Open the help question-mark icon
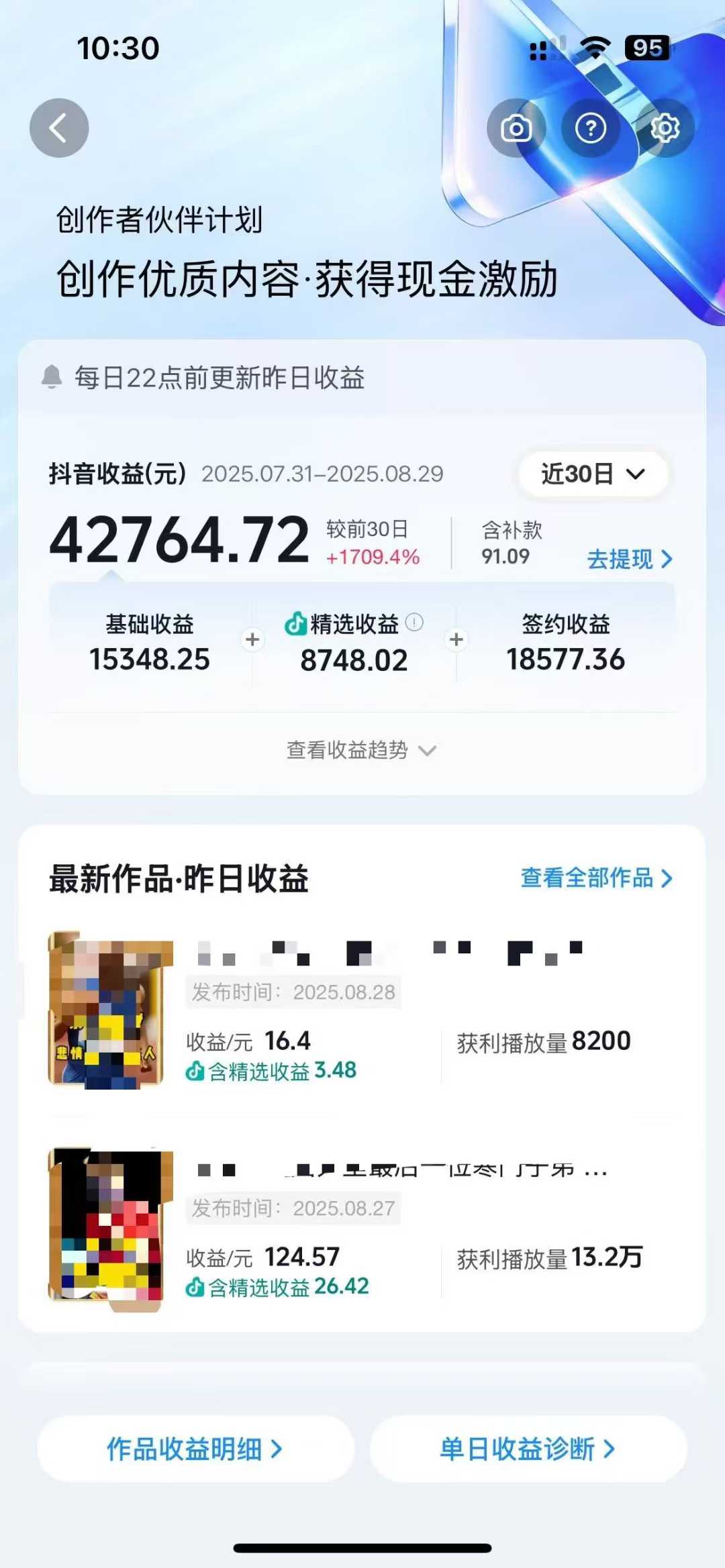 pos(591,128)
